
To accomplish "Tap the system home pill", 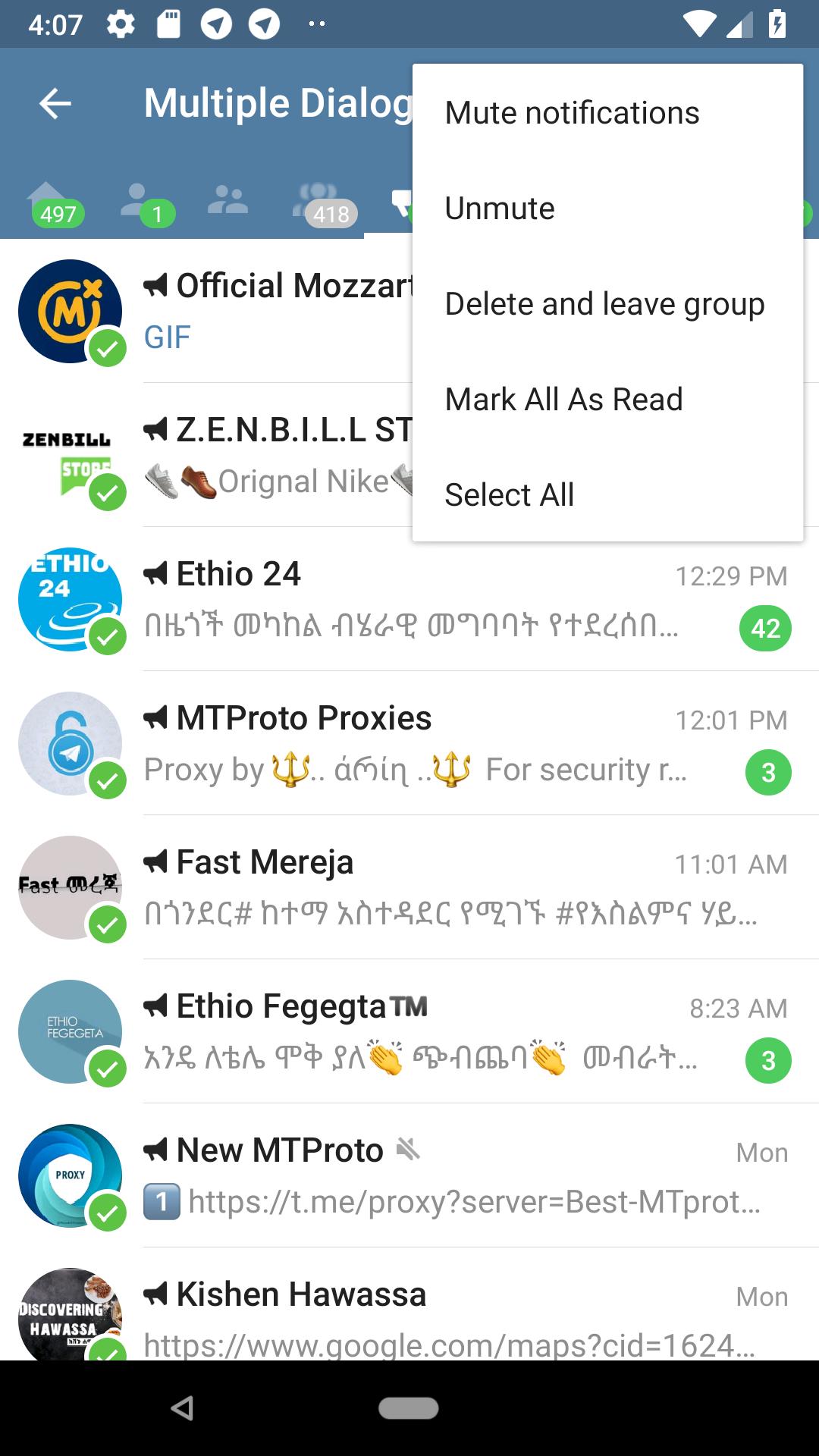I will pyautogui.click(x=409, y=1408).
